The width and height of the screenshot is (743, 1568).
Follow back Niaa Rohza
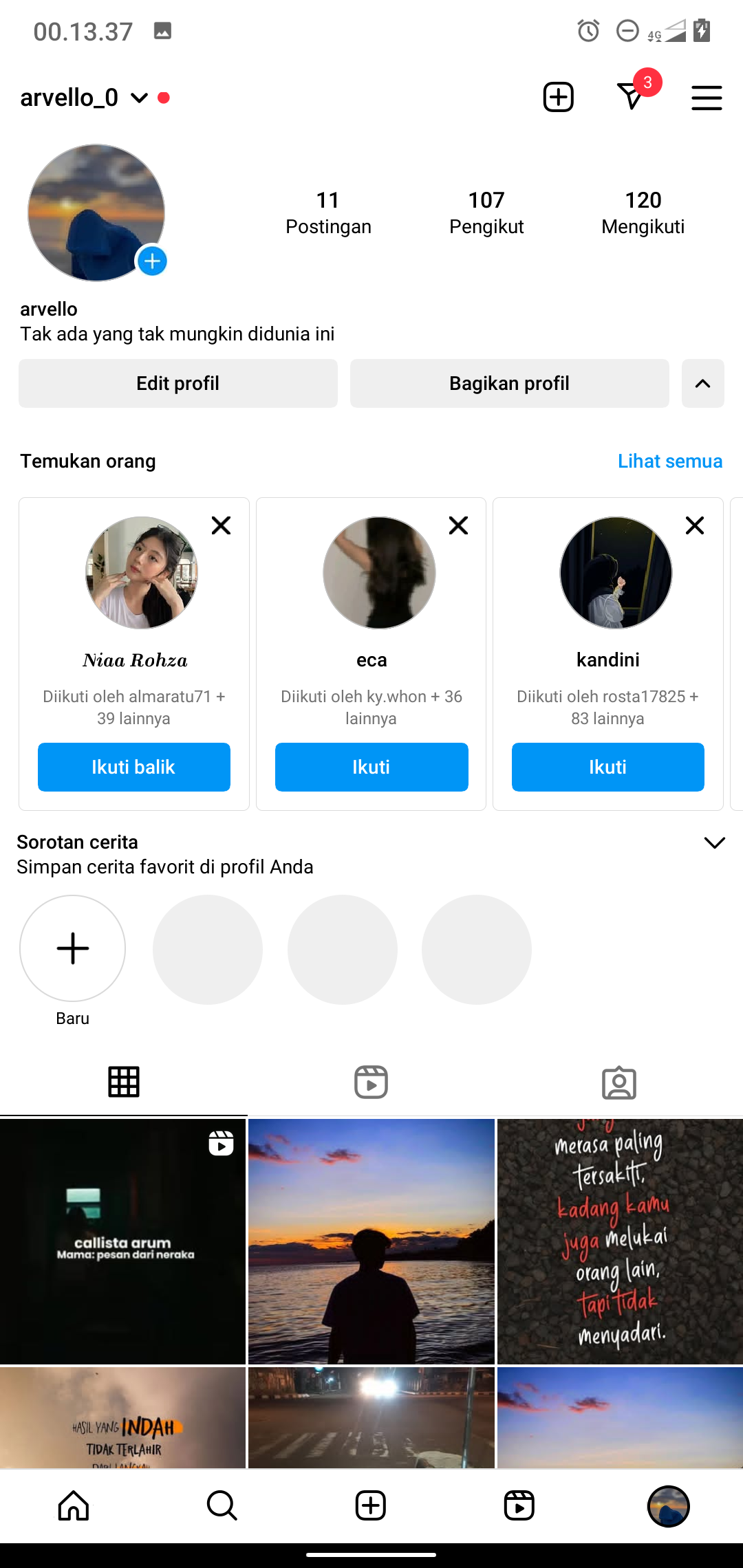tap(133, 767)
